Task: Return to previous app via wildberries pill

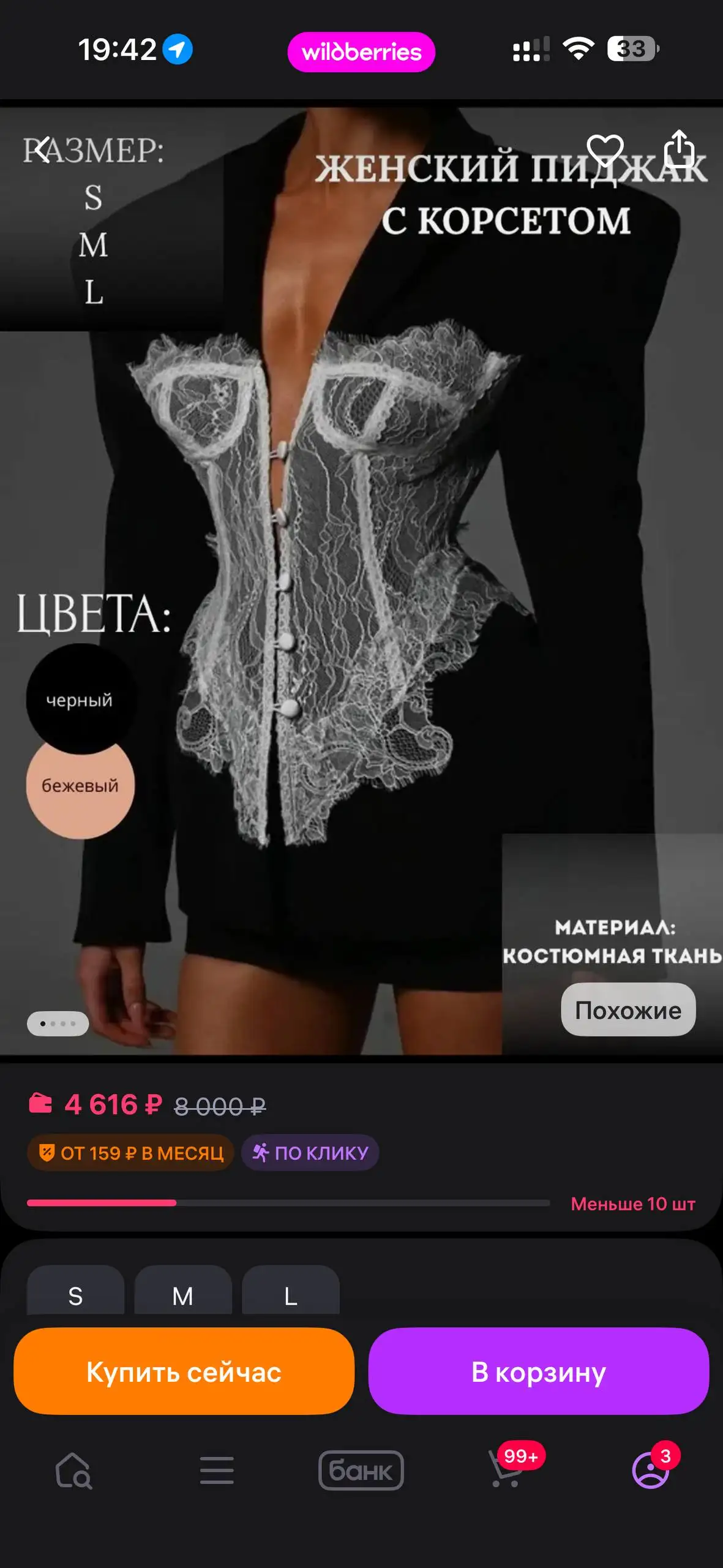Action: 361,52
